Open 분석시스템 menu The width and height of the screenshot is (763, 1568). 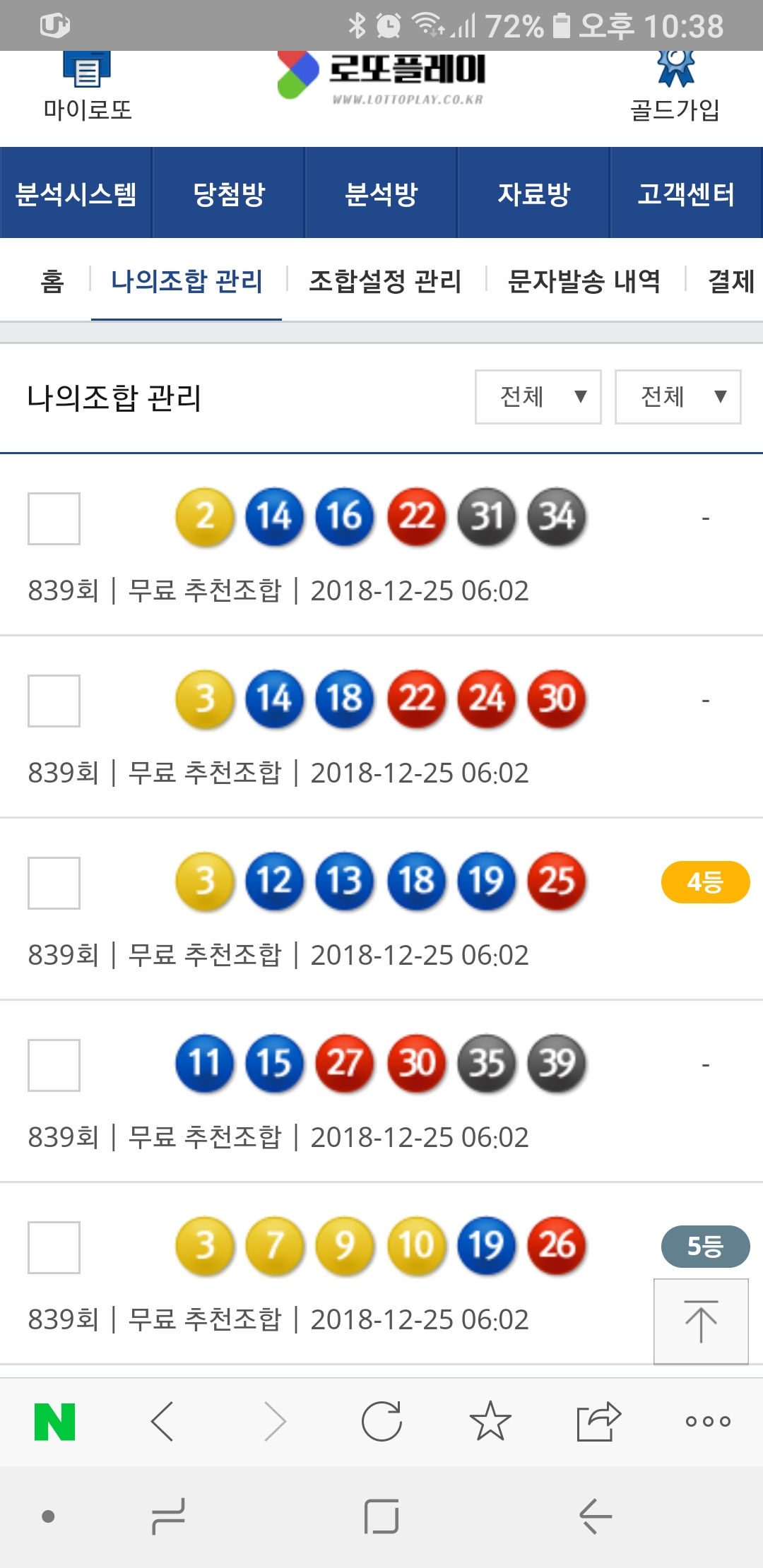(76, 194)
